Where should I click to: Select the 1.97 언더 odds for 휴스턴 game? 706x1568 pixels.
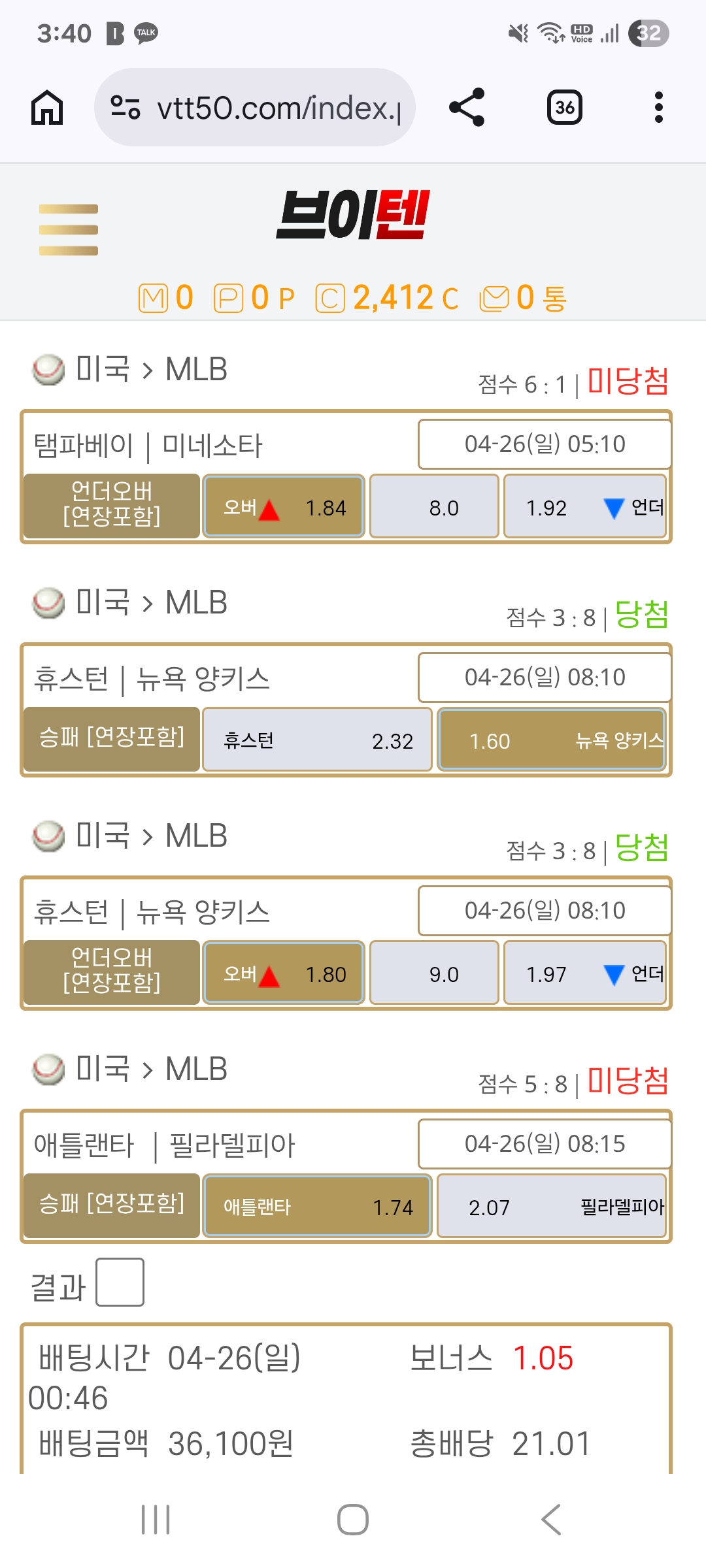point(585,973)
